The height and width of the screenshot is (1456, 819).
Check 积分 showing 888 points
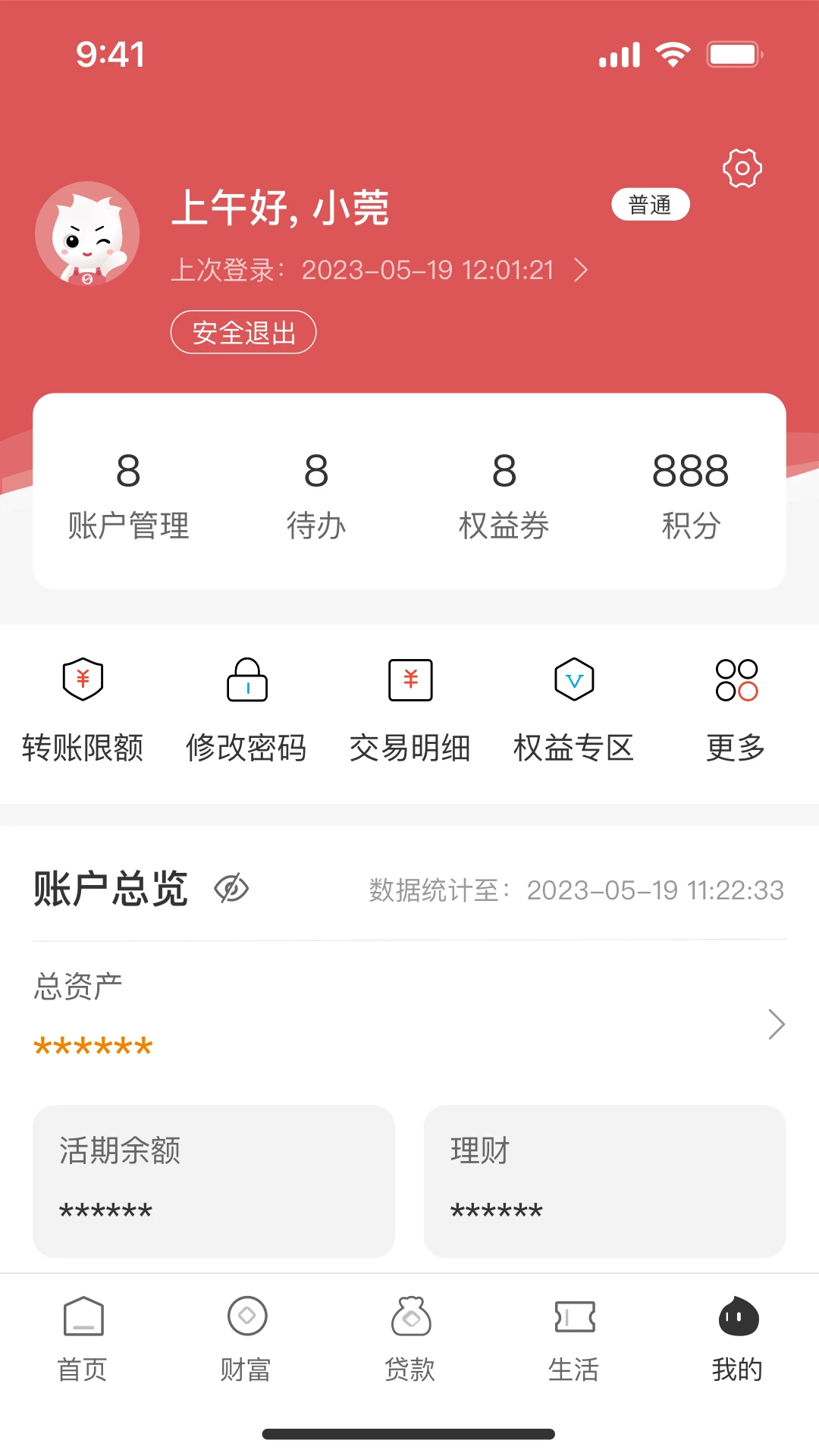pos(691,493)
